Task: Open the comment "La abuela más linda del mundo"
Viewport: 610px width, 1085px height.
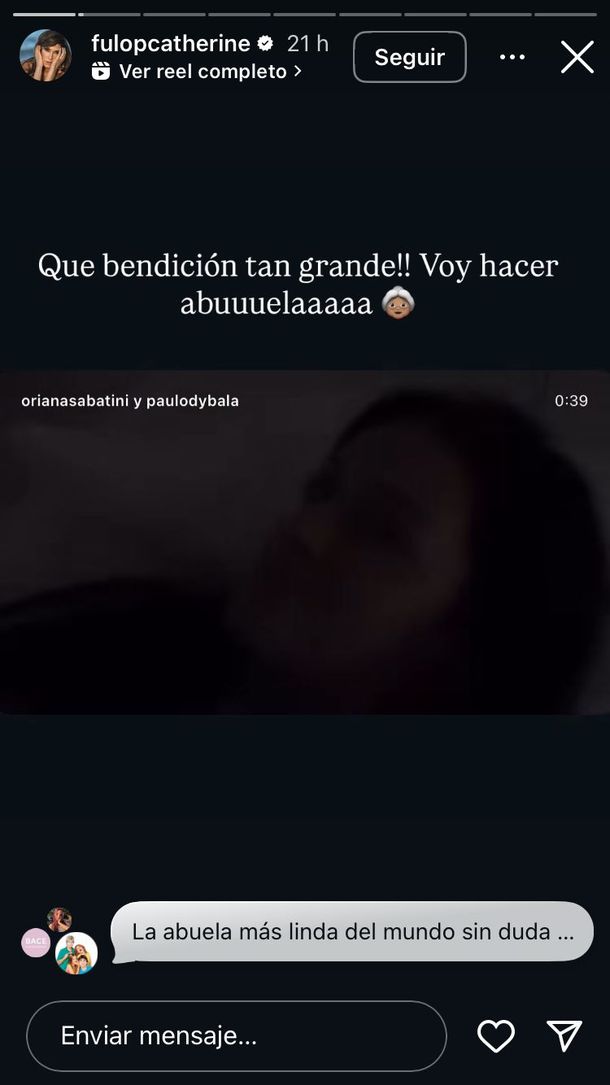Action: 352,932
